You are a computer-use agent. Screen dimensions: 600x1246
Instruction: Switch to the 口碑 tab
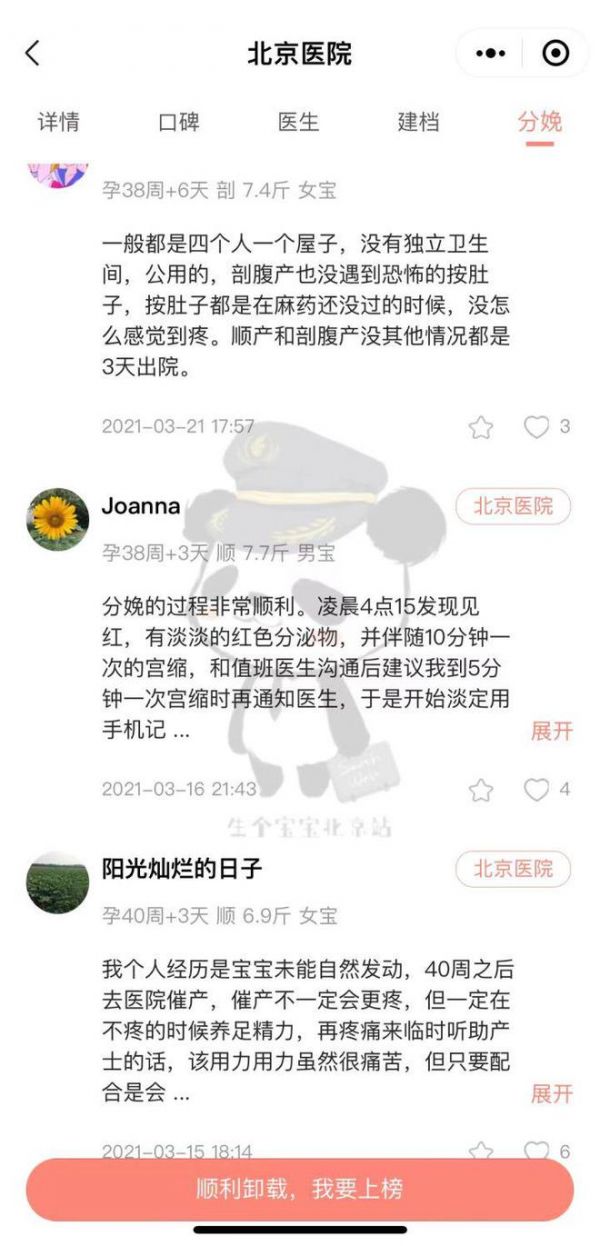(179, 122)
